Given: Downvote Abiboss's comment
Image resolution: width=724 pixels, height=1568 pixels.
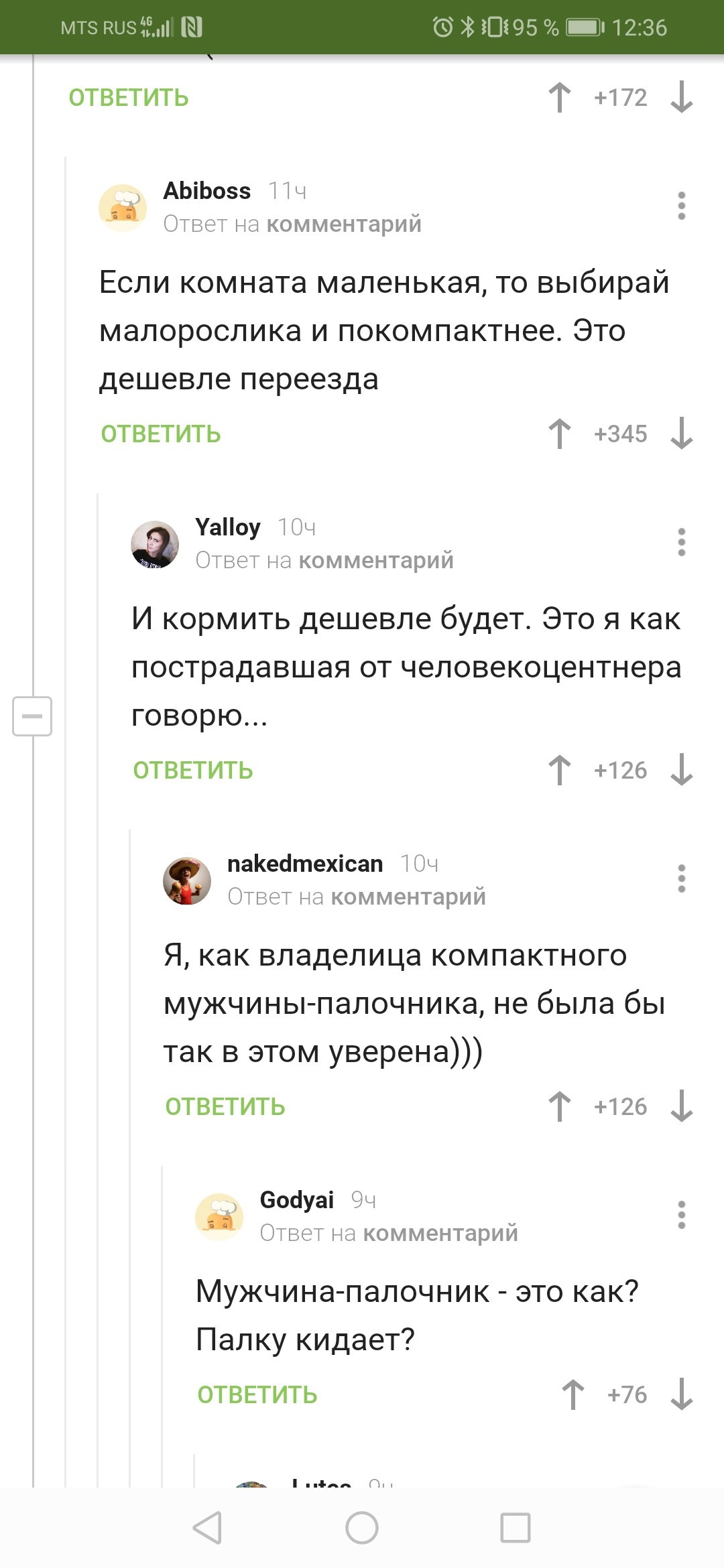Looking at the screenshot, I should click(x=682, y=434).
